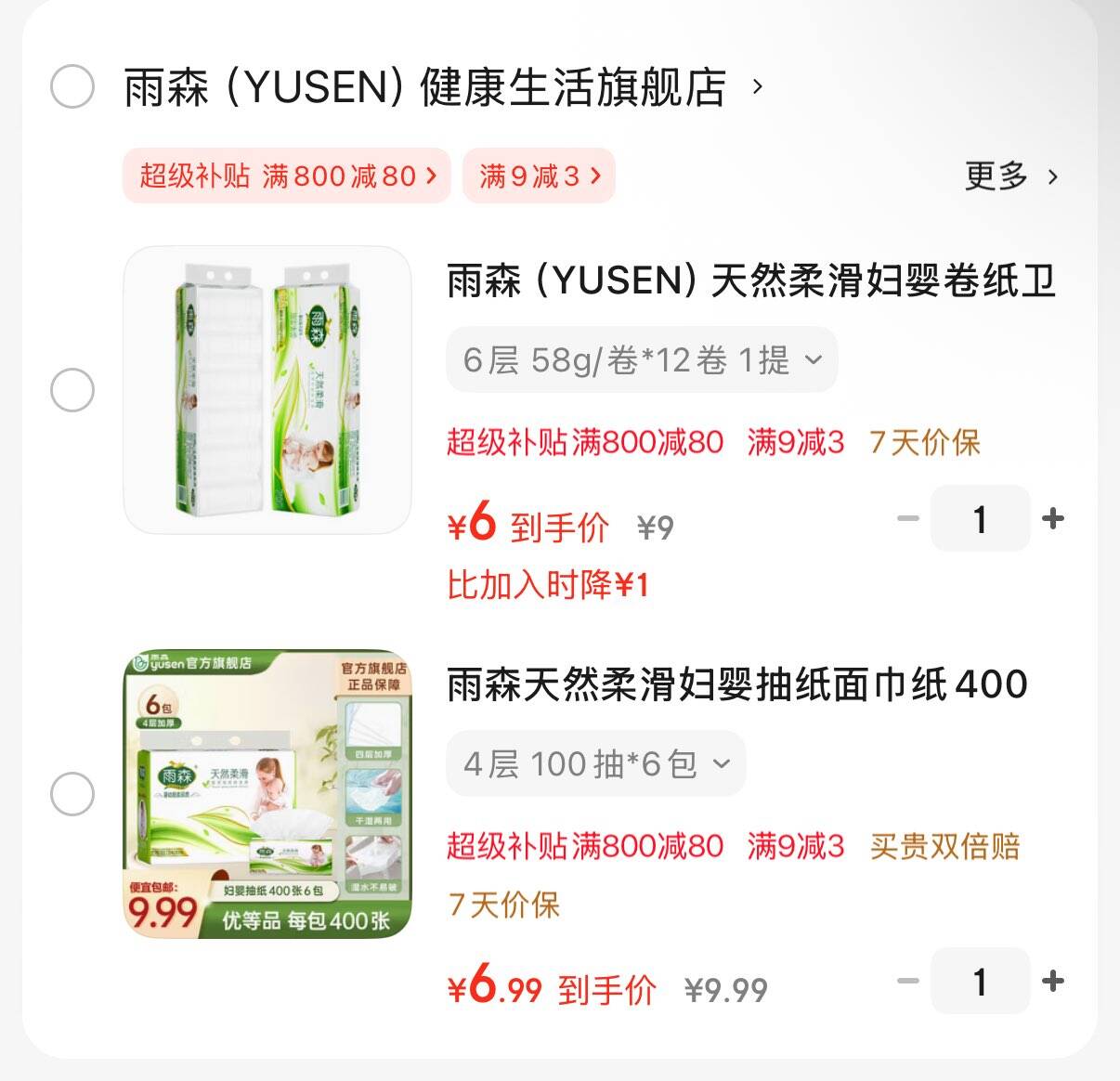Open the 雨森健康生活旗舰店 store page
1120x1081 pixels.
(x=425, y=88)
